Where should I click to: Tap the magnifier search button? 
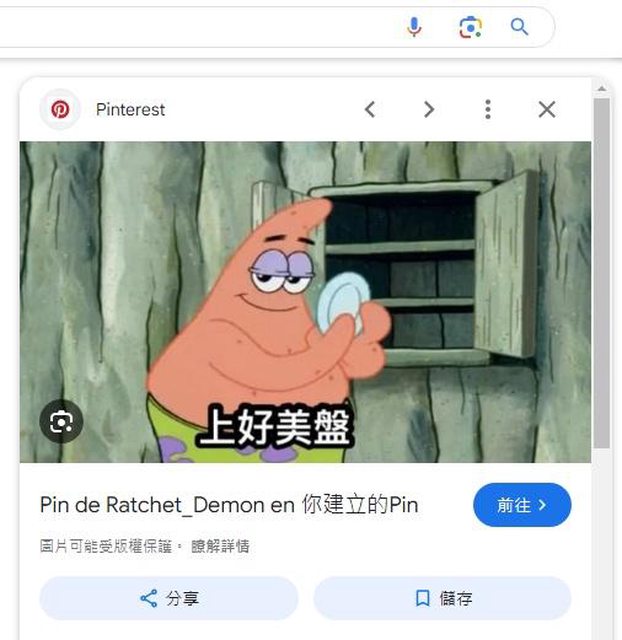click(519, 27)
